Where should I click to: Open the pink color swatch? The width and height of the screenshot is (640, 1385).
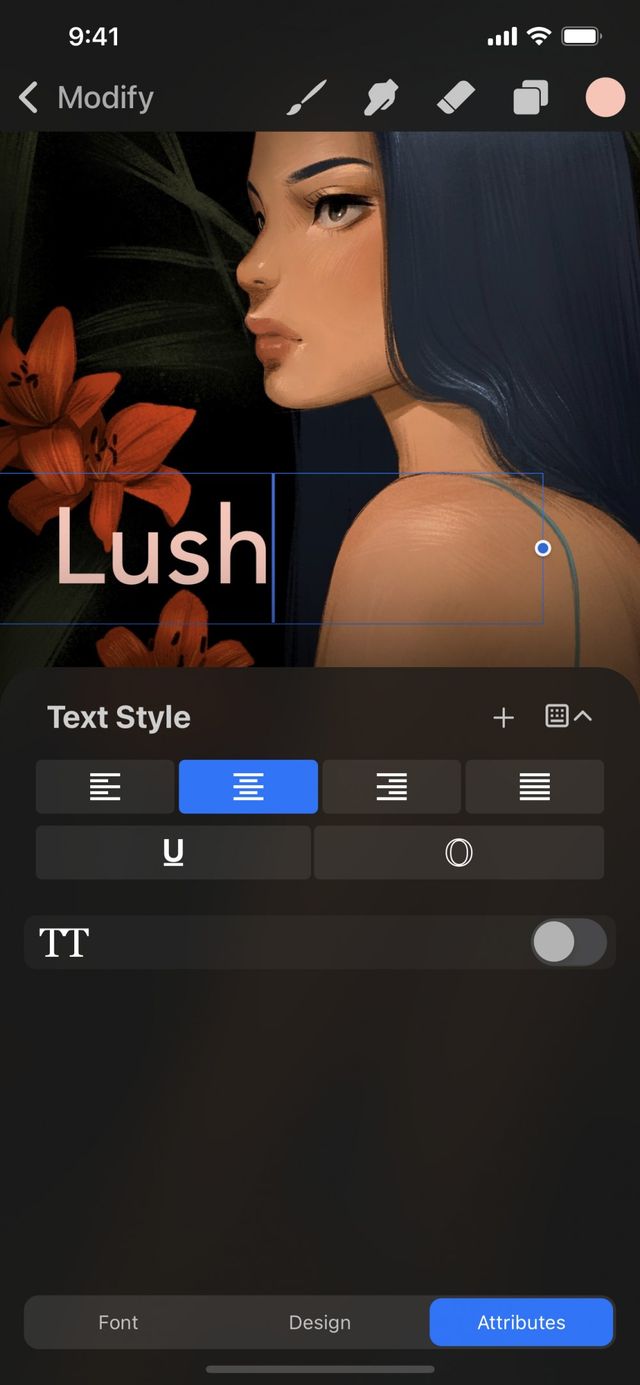pyautogui.click(x=604, y=98)
